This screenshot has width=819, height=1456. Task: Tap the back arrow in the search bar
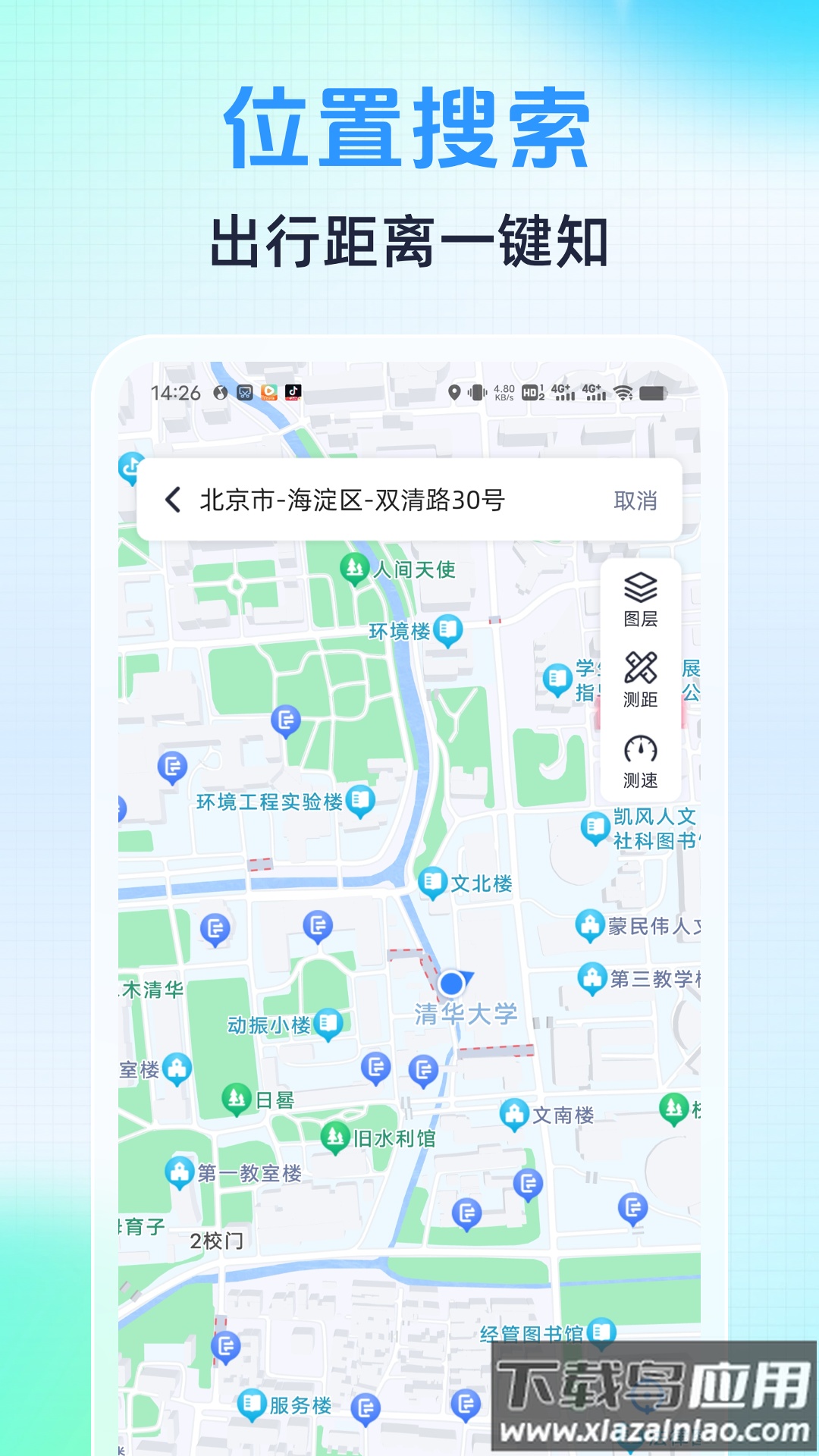point(173,498)
